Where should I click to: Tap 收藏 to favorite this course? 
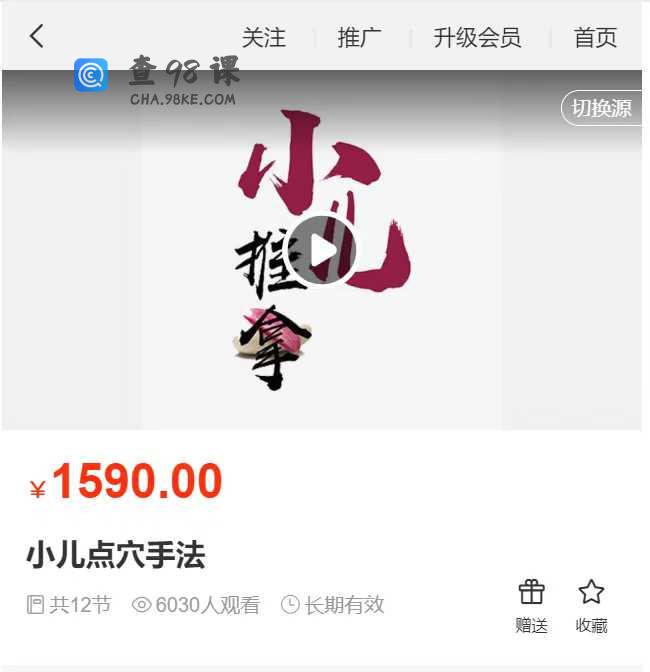tap(591, 606)
